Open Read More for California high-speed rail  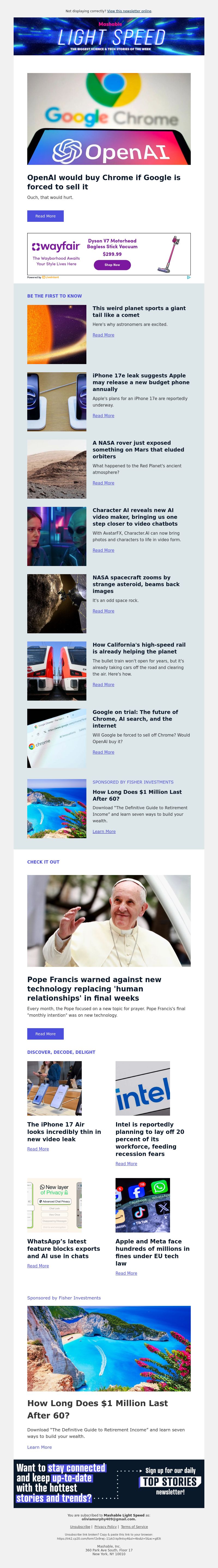click(x=103, y=685)
